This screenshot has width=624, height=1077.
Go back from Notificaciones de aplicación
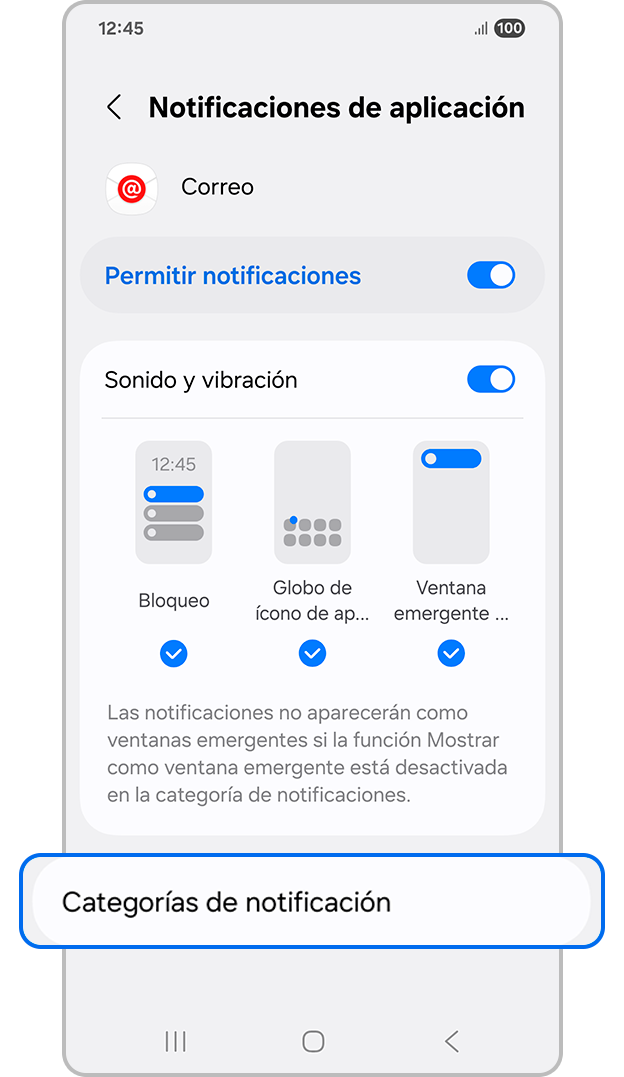pos(115,108)
